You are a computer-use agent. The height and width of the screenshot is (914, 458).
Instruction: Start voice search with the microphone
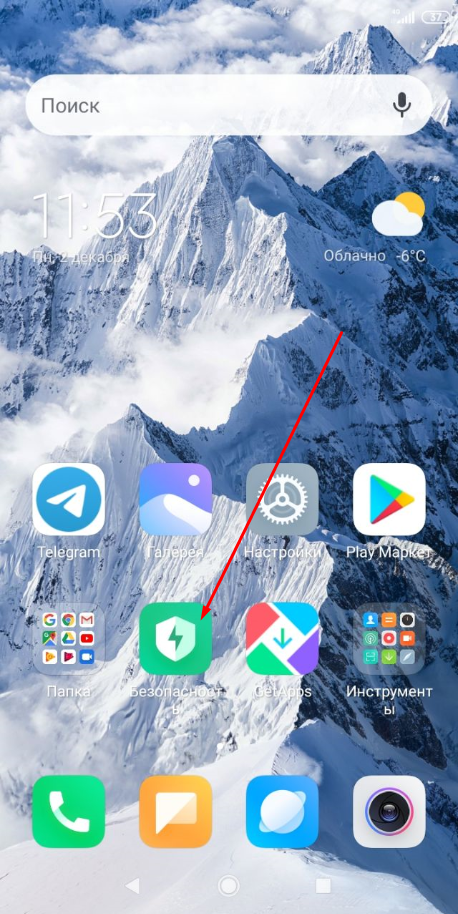[x=401, y=106]
